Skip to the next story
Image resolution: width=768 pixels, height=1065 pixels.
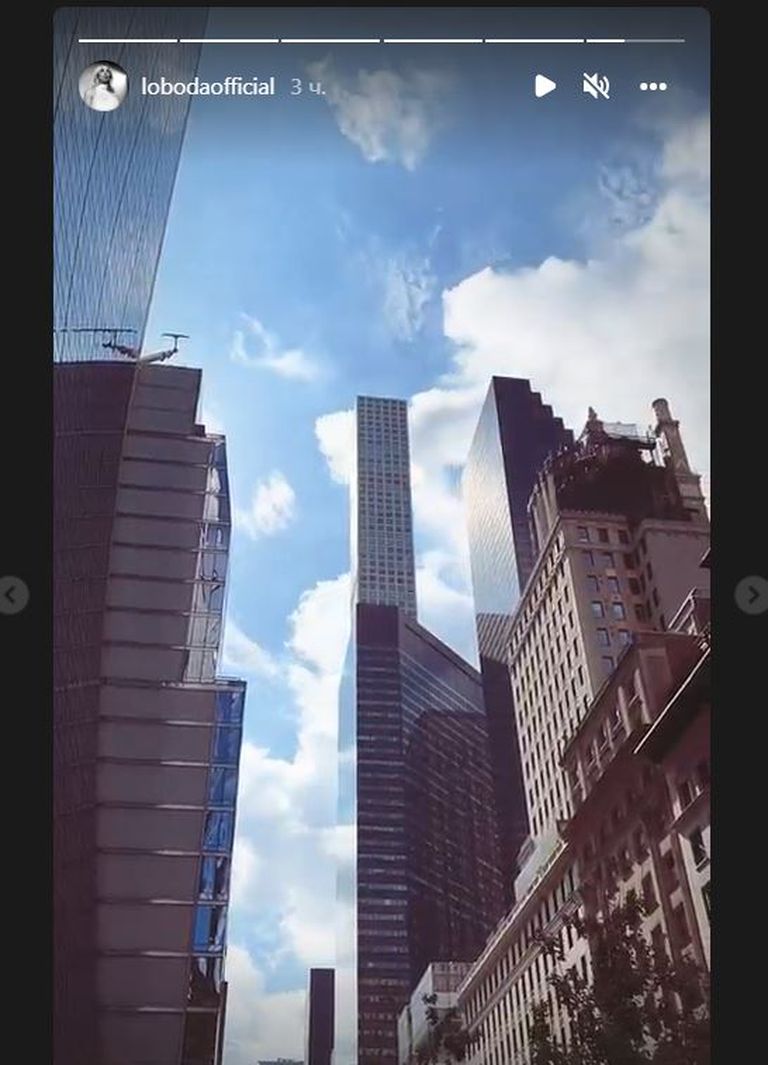click(754, 595)
